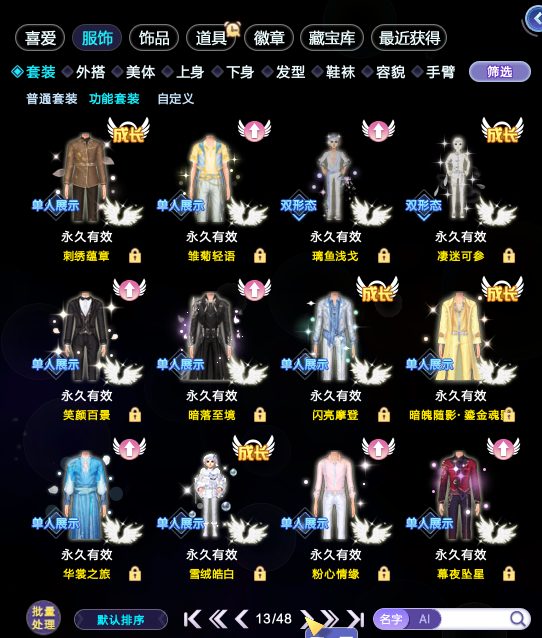This screenshot has height=638, width=542.
Task: Switch to 最近获得 tab
Action: coord(409,38)
